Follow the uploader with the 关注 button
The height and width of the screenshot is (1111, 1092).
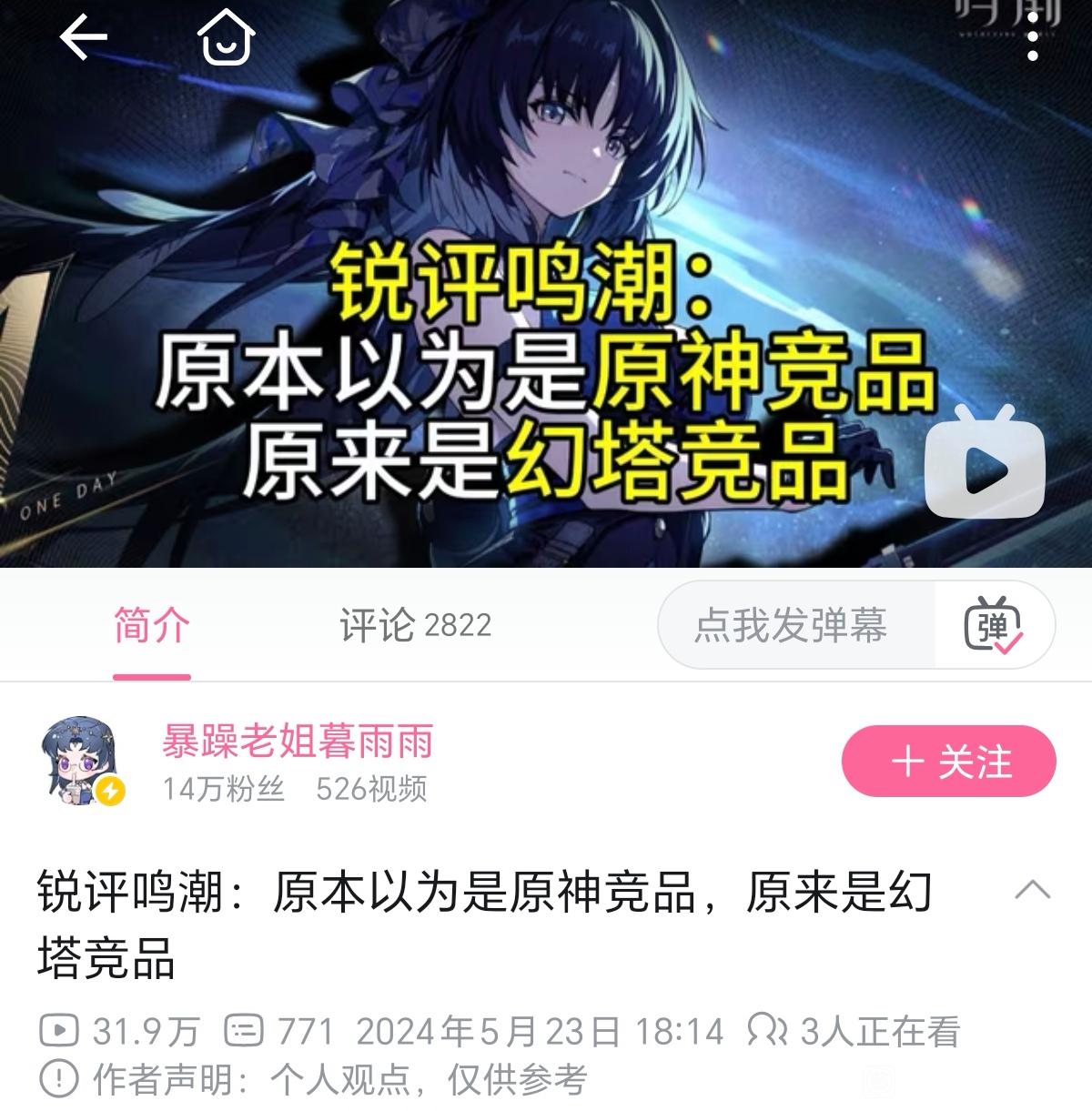click(x=949, y=761)
